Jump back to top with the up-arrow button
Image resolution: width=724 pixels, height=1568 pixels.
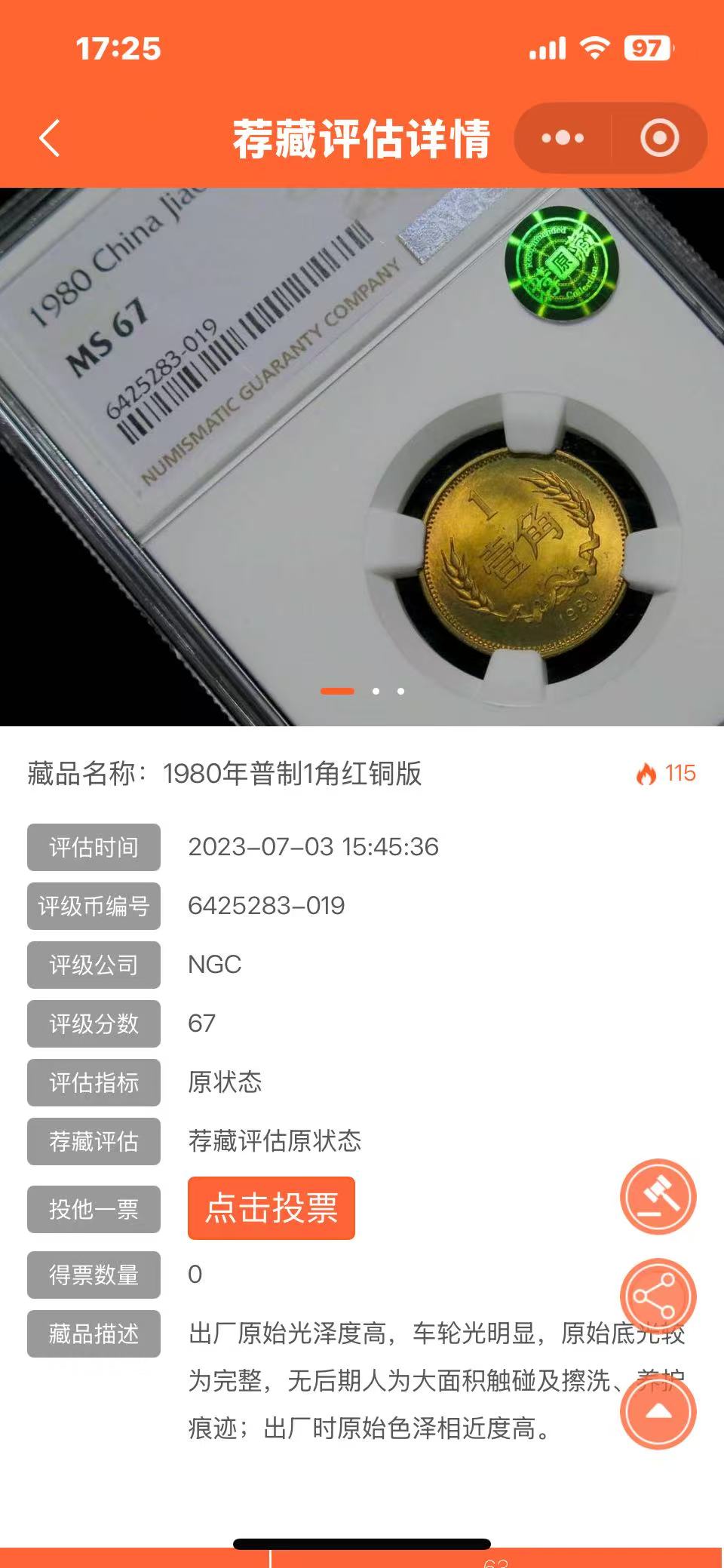[658, 1411]
